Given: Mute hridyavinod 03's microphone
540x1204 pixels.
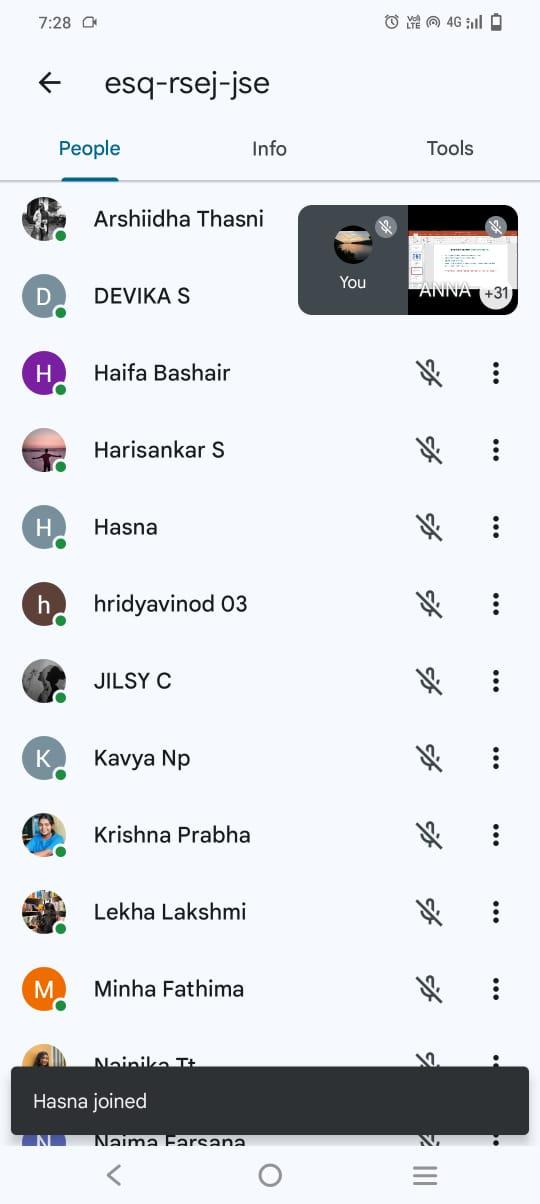Looking at the screenshot, I should 429,604.
